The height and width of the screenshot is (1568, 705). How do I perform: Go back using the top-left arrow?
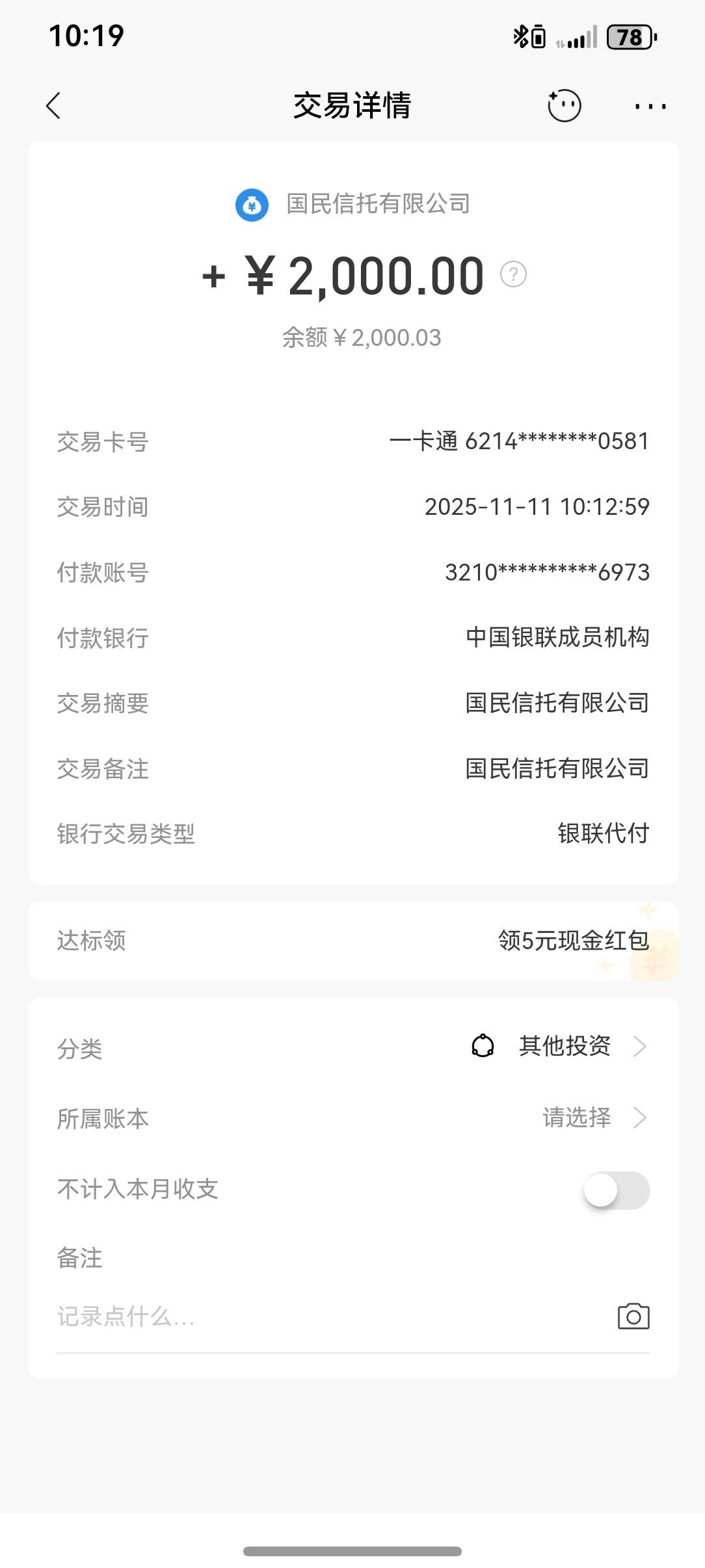(53, 105)
